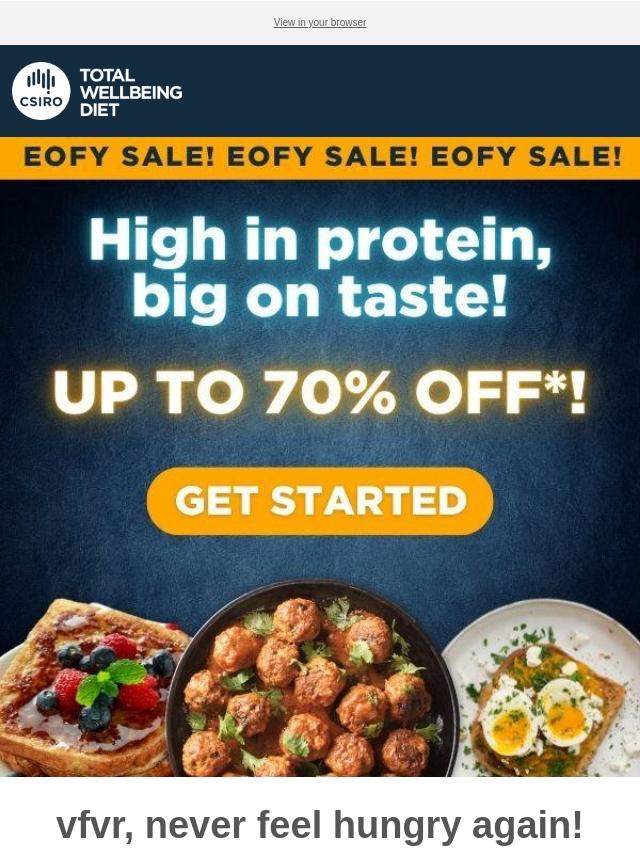The image size is (640, 854).
Task: Tap the Get Started button
Action: [x=319, y=501]
